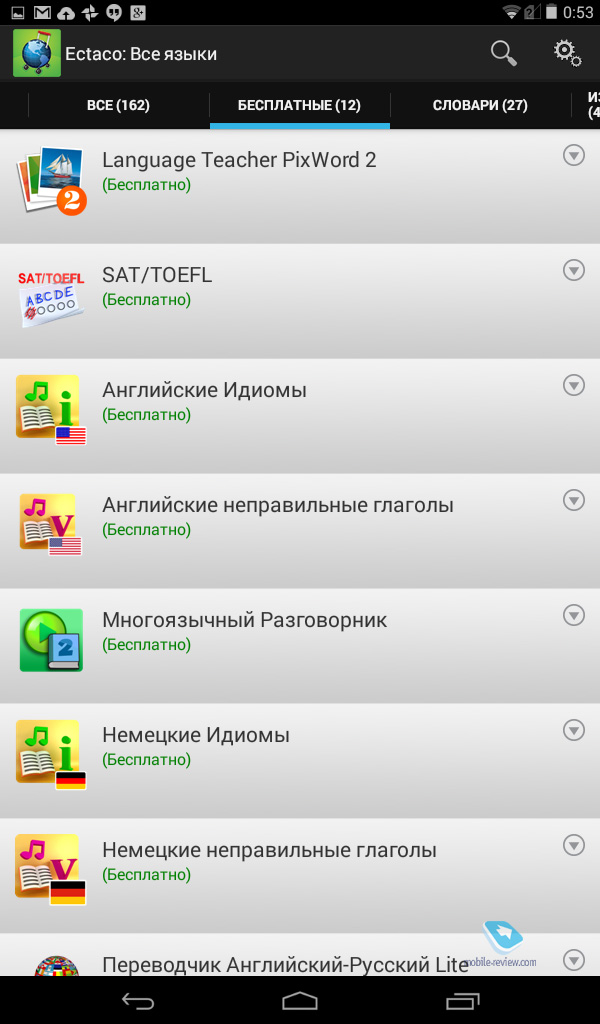Screen dimensions: 600x1024
Task: Expand the arrow for Language Teacher PixWord 2
Action: tap(574, 155)
